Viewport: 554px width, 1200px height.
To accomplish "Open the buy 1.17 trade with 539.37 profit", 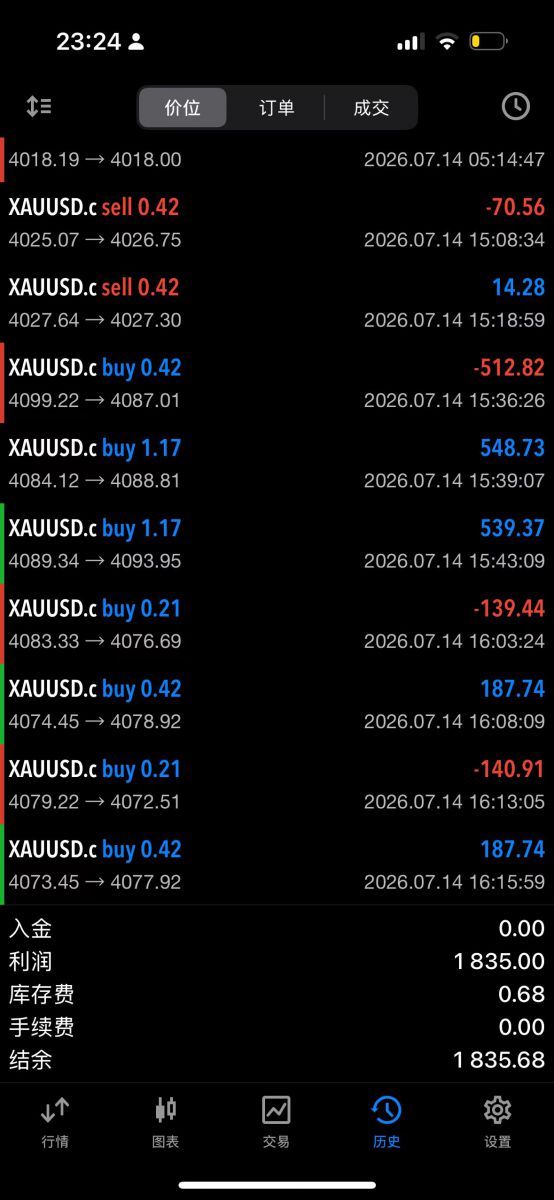I will (277, 544).
